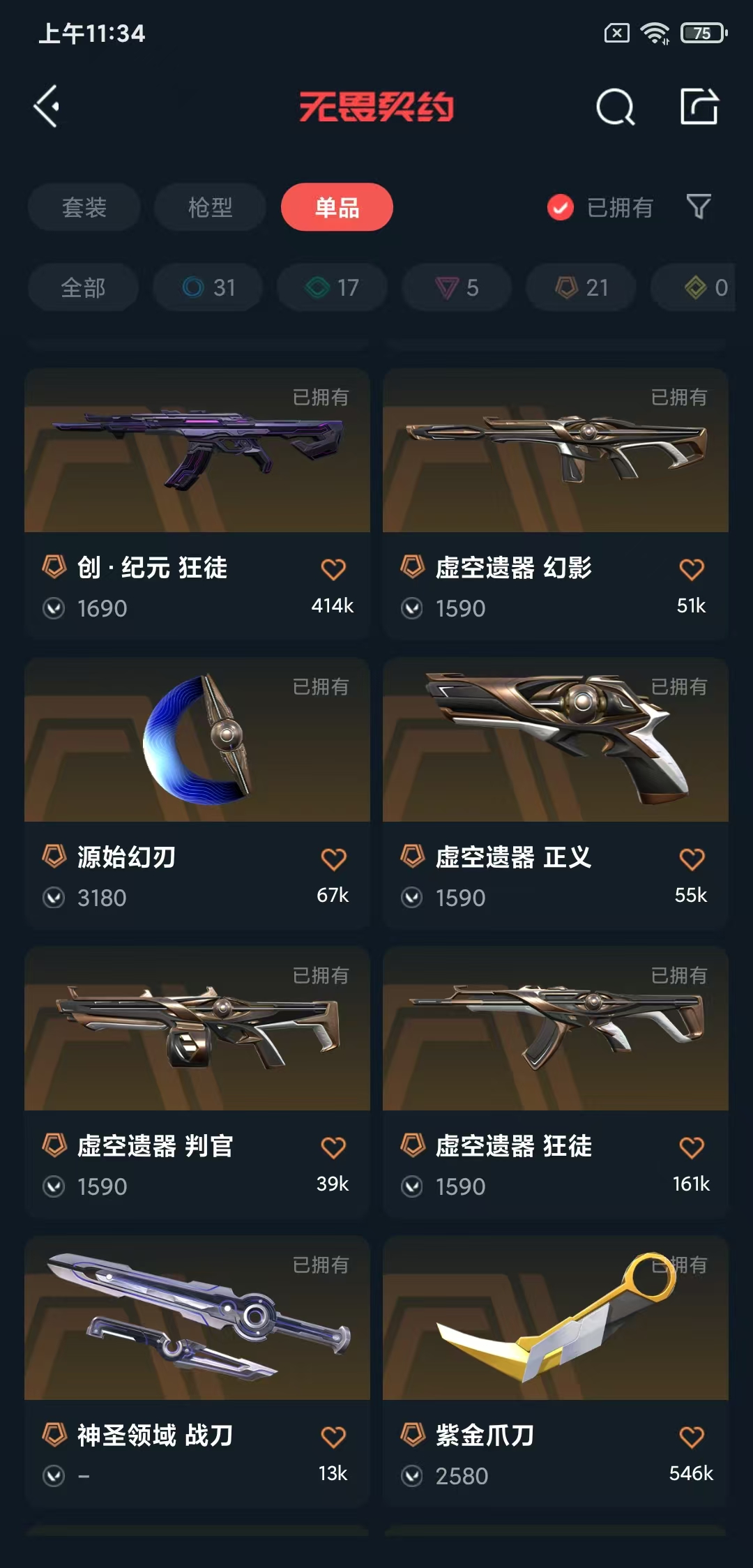This screenshot has height=1568, width=753.
Task: Open the search icon
Action: point(616,107)
